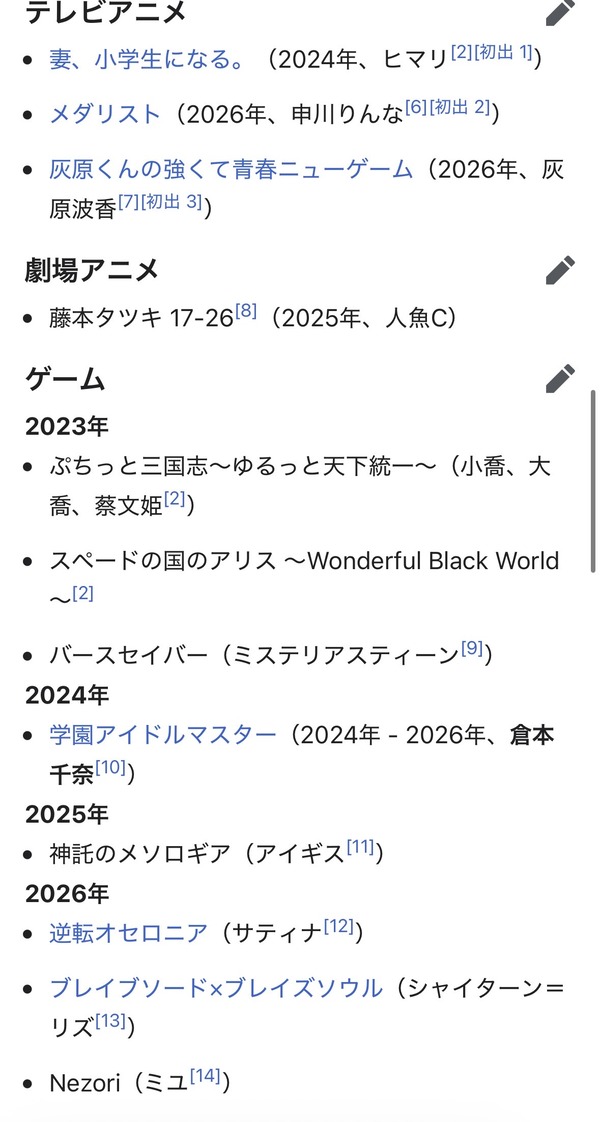The image size is (600, 1122).
Task: Open 灰原くんの強くて青春ニューゲーム link
Action: coord(231,170)
